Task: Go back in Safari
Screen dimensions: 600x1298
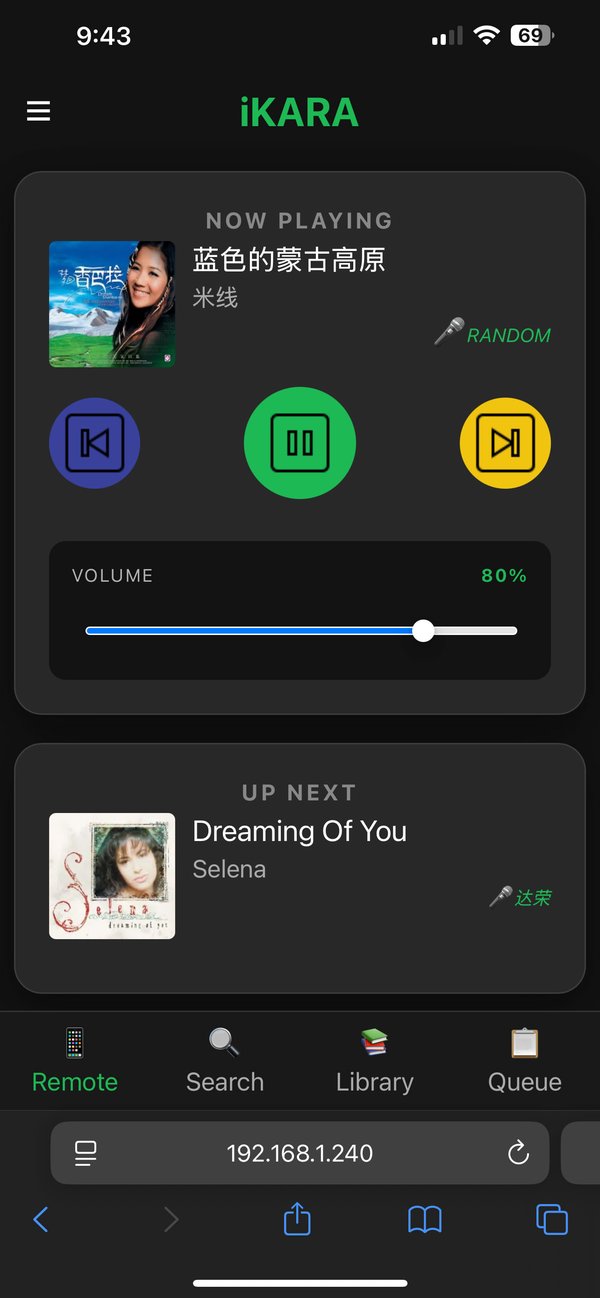Action: 41,1219
